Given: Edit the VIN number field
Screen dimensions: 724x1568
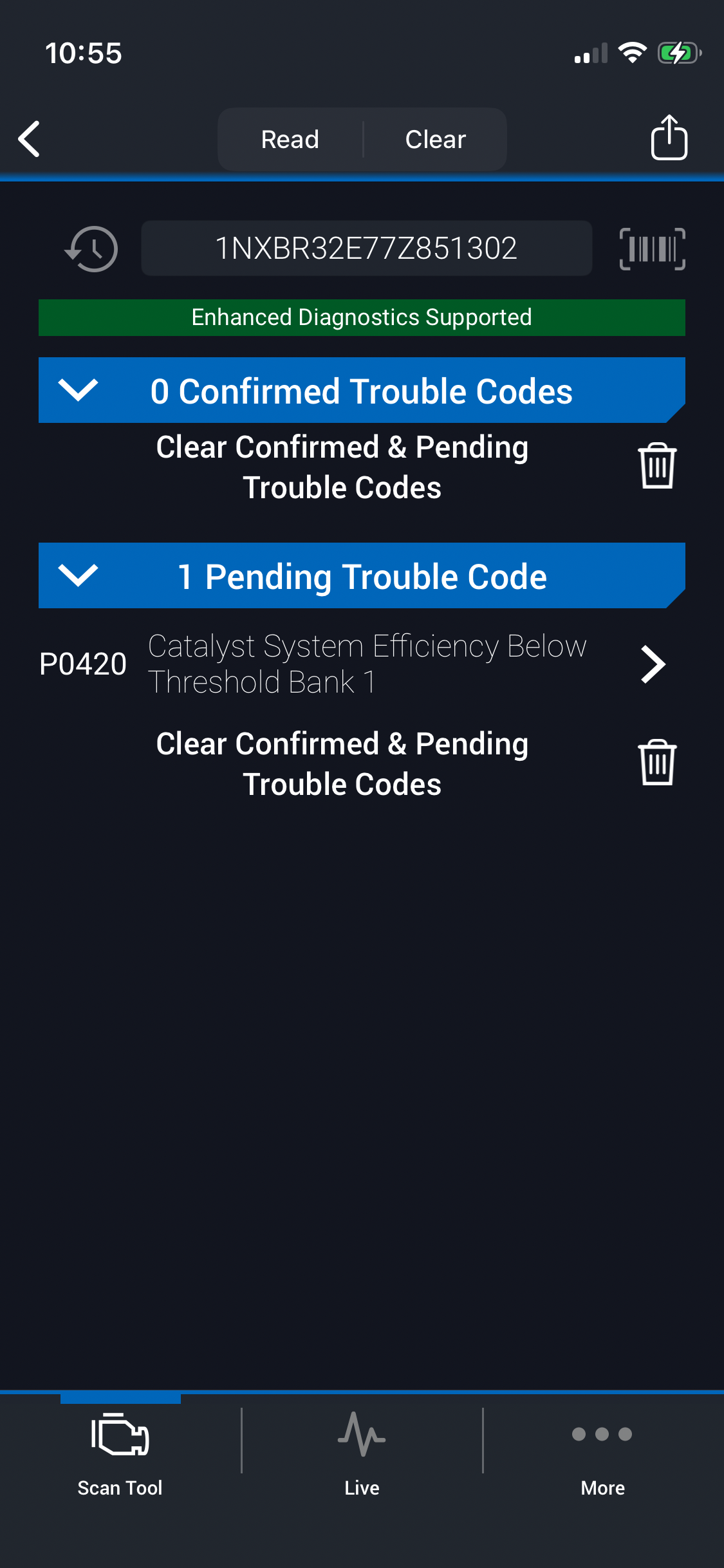Looking at the screenshot, I should point(366,248).
